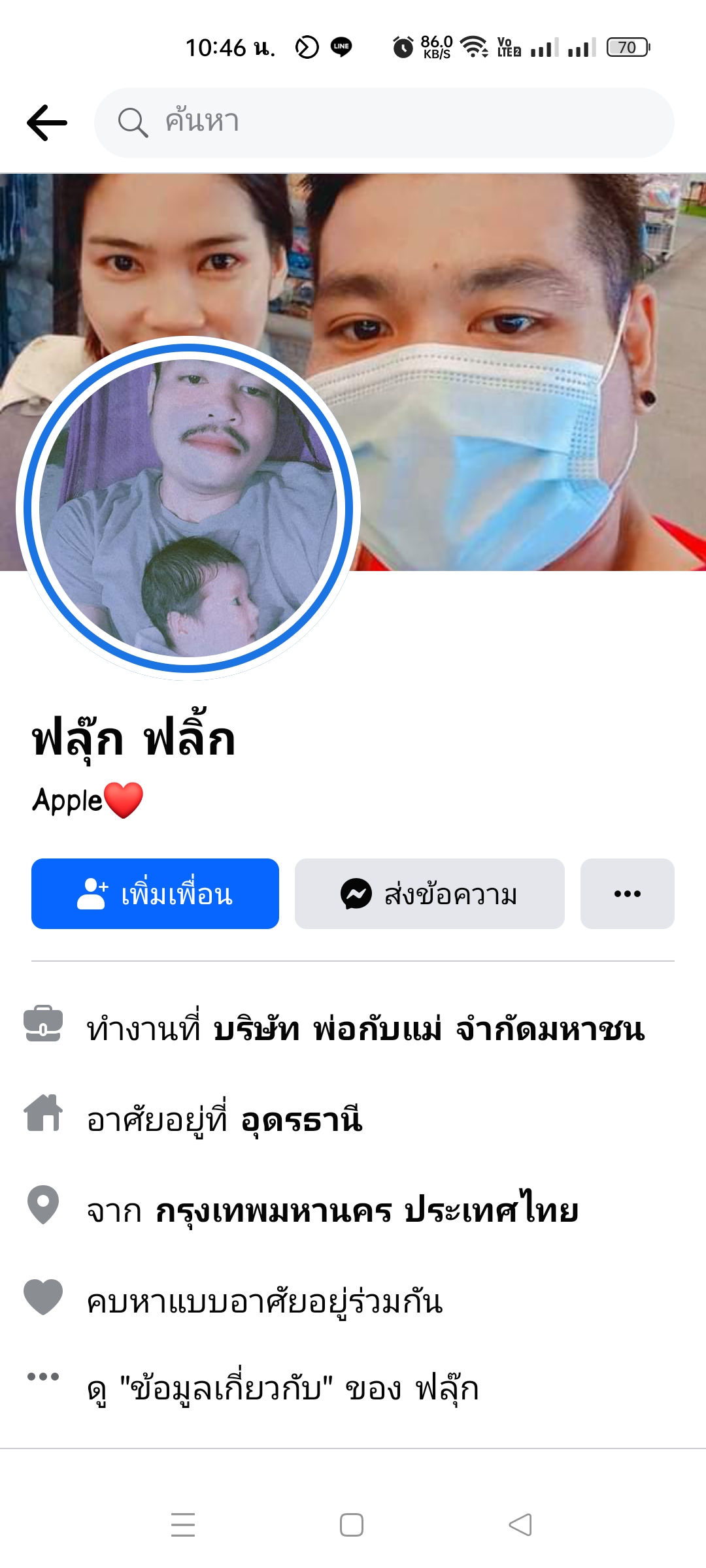Open the three-dot more options button

pyautogui.click(x=628, y=894)
